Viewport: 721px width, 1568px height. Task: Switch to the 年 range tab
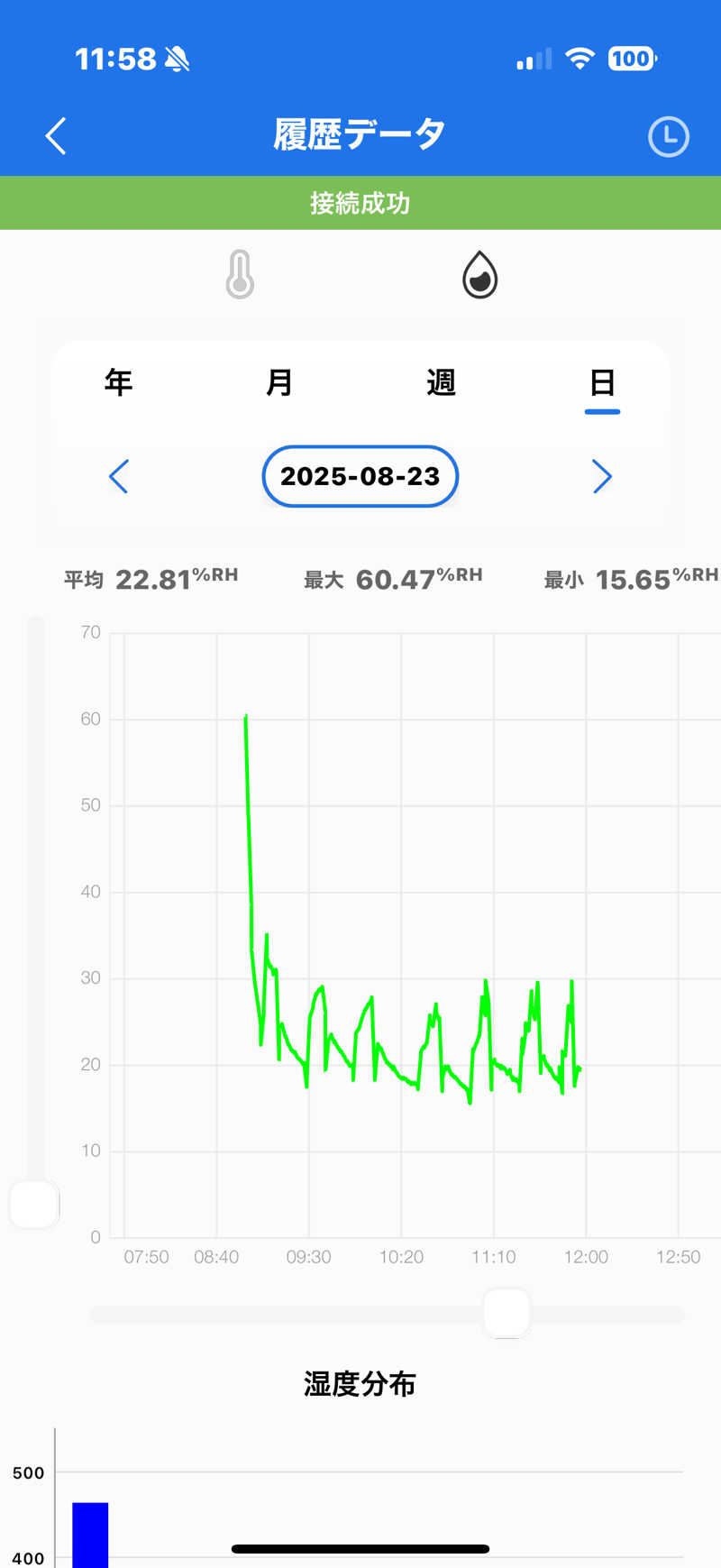[x=118, y=382]
